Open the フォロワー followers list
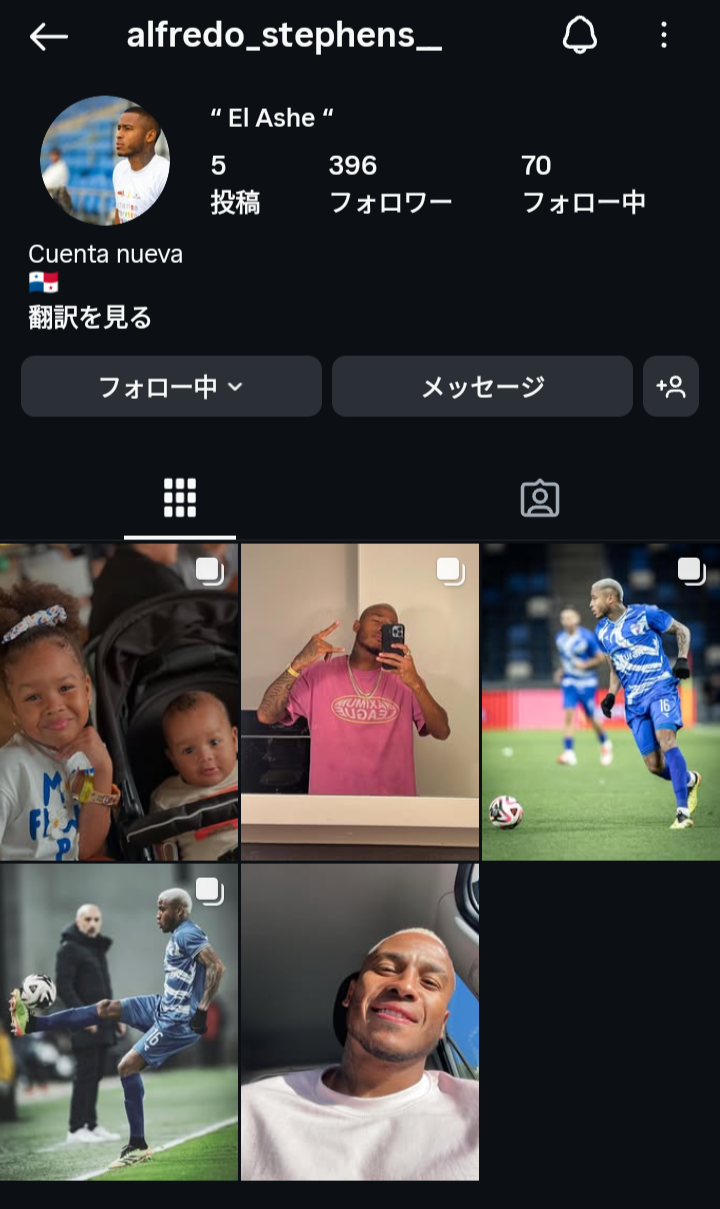The width and height of the screenshot is (720, 1209). click(390, 184)
